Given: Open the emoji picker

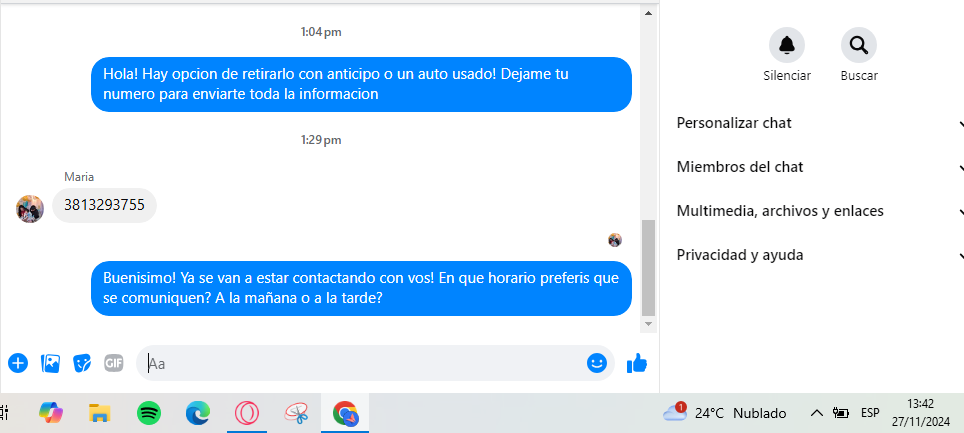Looking at the screenshot, I should [597, 363].
